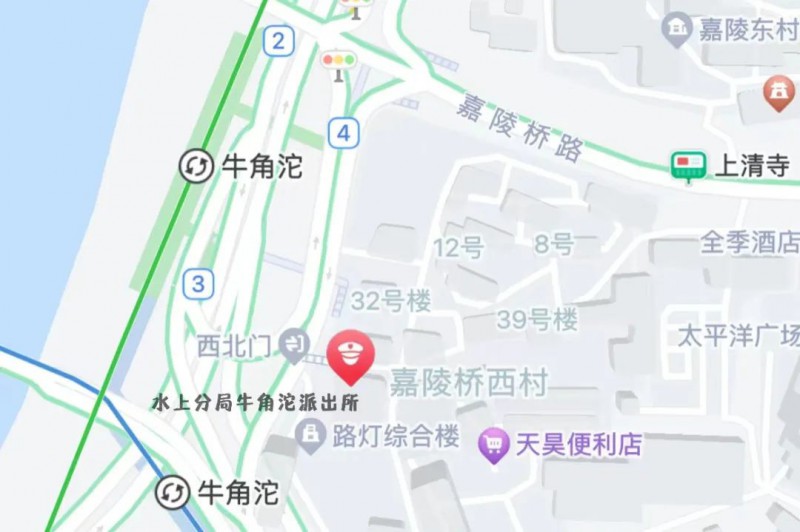Open the 路灯综合楼 building marker
This screenshot has height=532, width=800.
pos(313,435)
